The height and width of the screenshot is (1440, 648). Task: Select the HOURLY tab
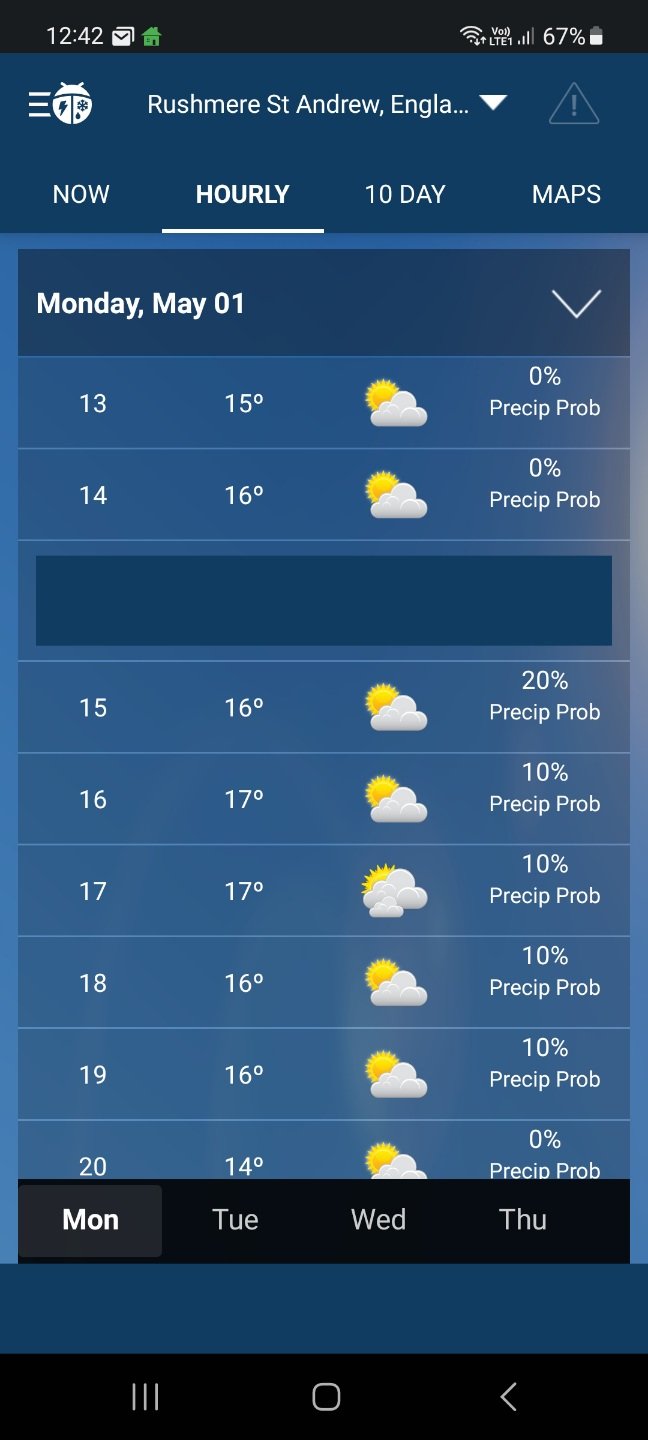(x=242, y=194)
